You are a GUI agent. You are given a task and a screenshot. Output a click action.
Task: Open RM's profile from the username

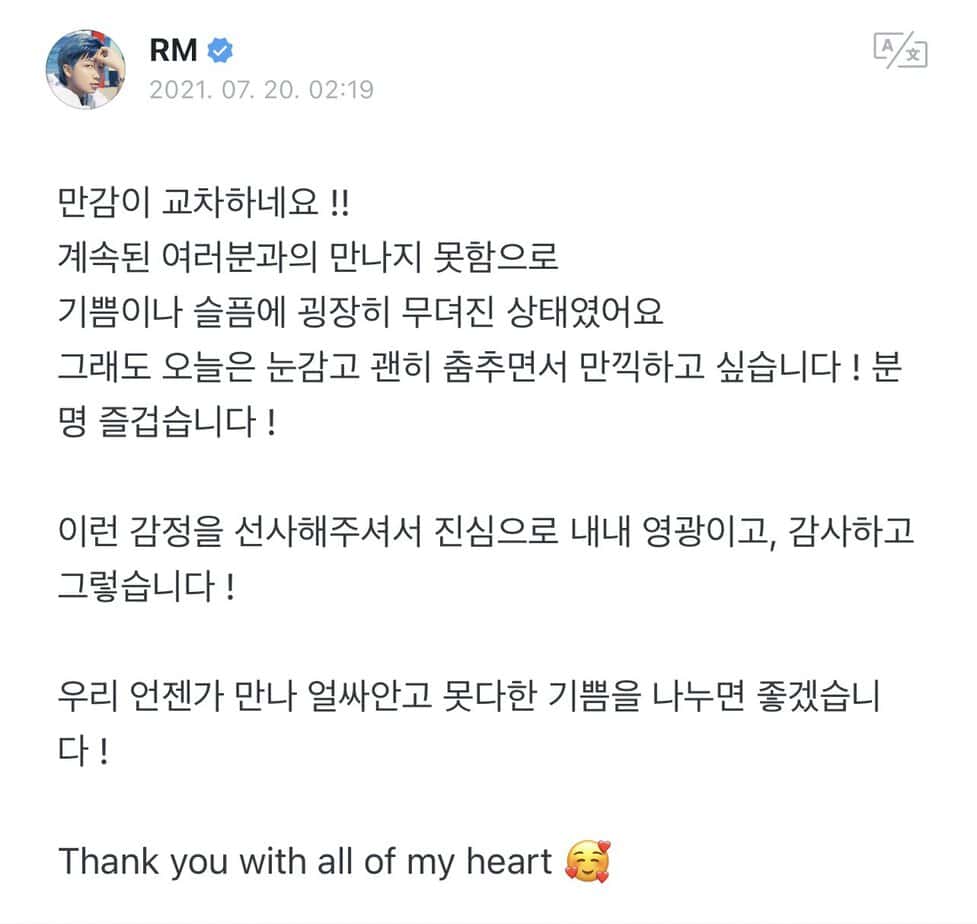click(172, 51)
